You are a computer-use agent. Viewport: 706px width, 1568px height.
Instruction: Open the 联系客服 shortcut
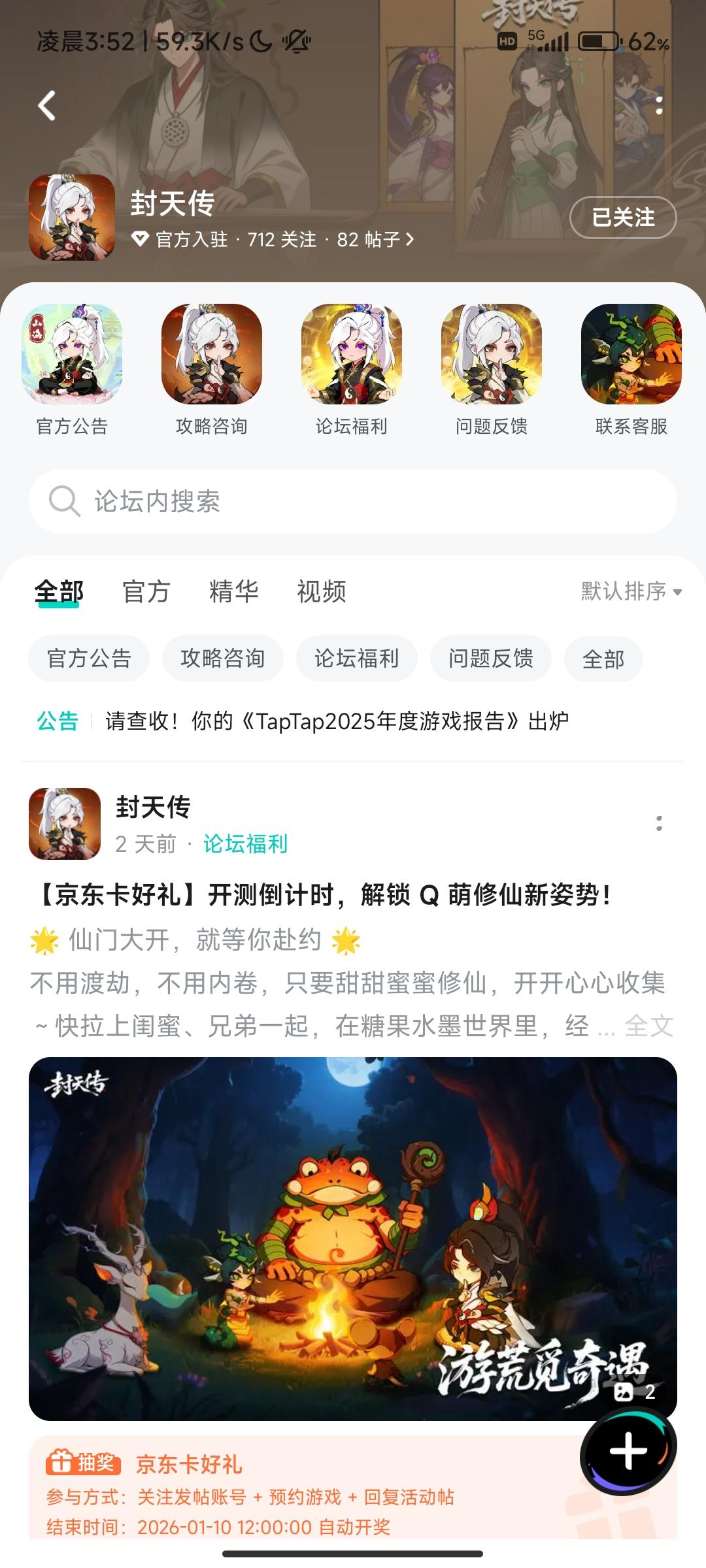[631, 354]
